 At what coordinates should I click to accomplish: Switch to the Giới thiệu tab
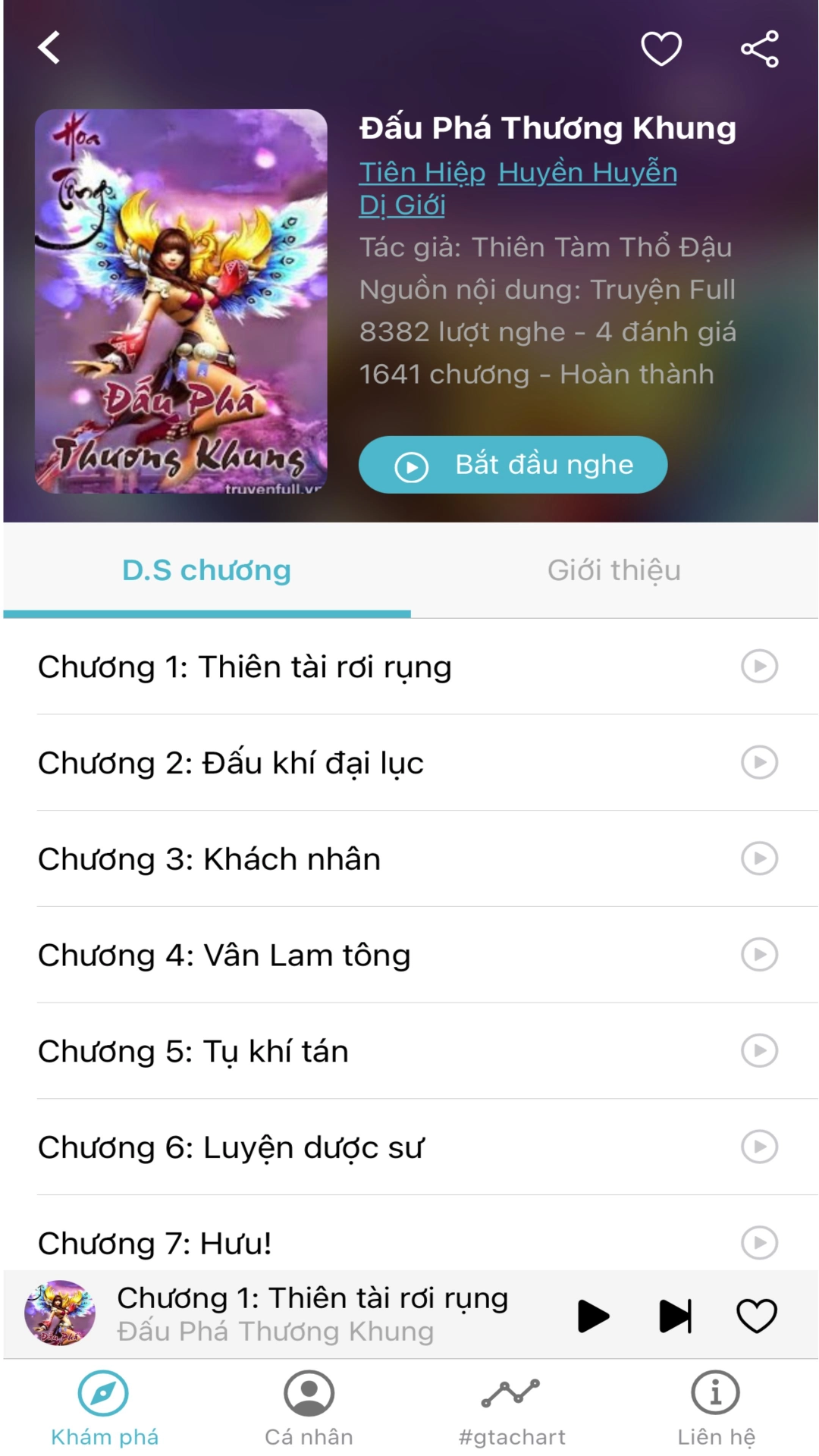(614, 570)
